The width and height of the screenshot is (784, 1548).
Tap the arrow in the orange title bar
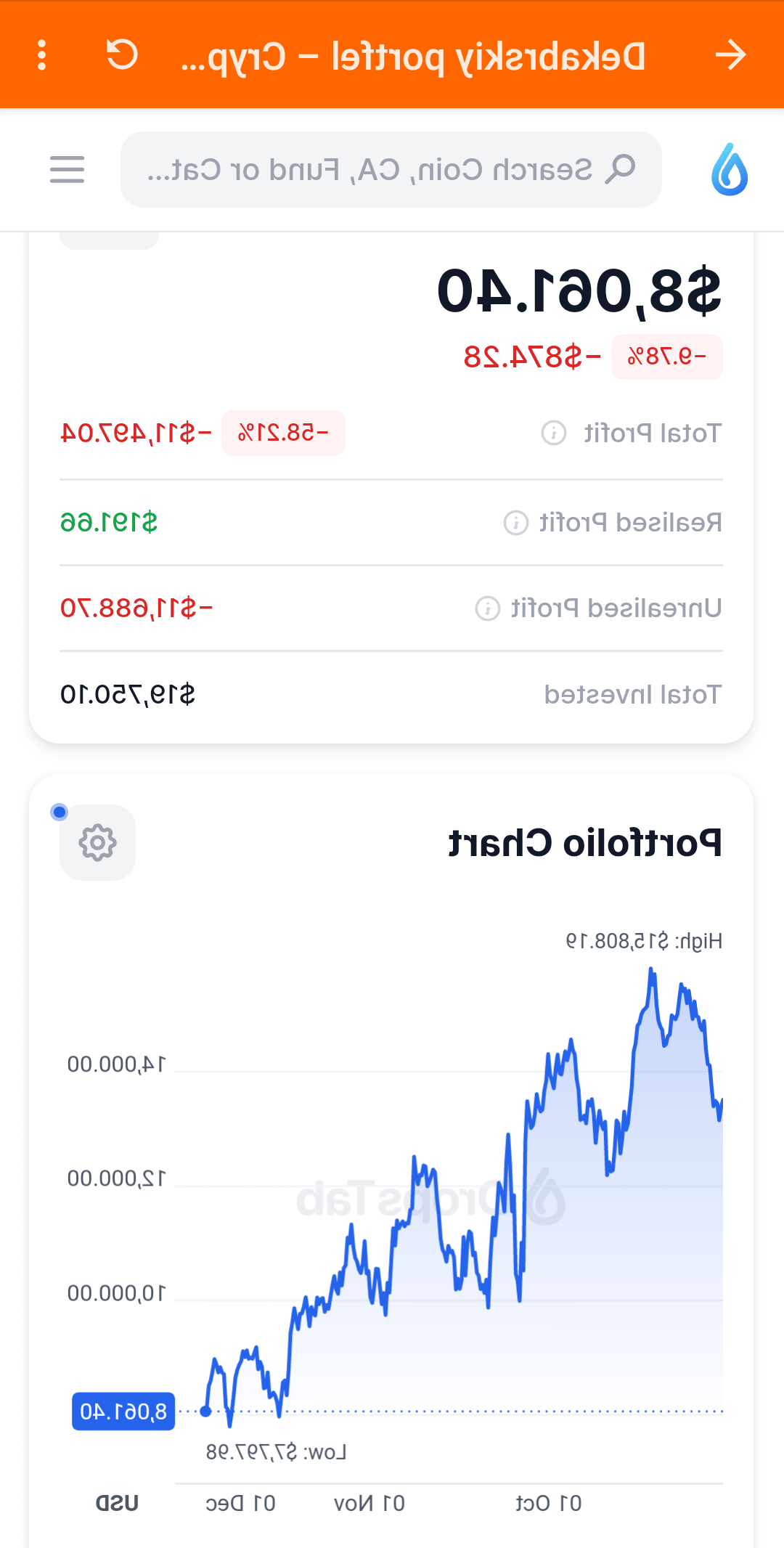[730, 55]
